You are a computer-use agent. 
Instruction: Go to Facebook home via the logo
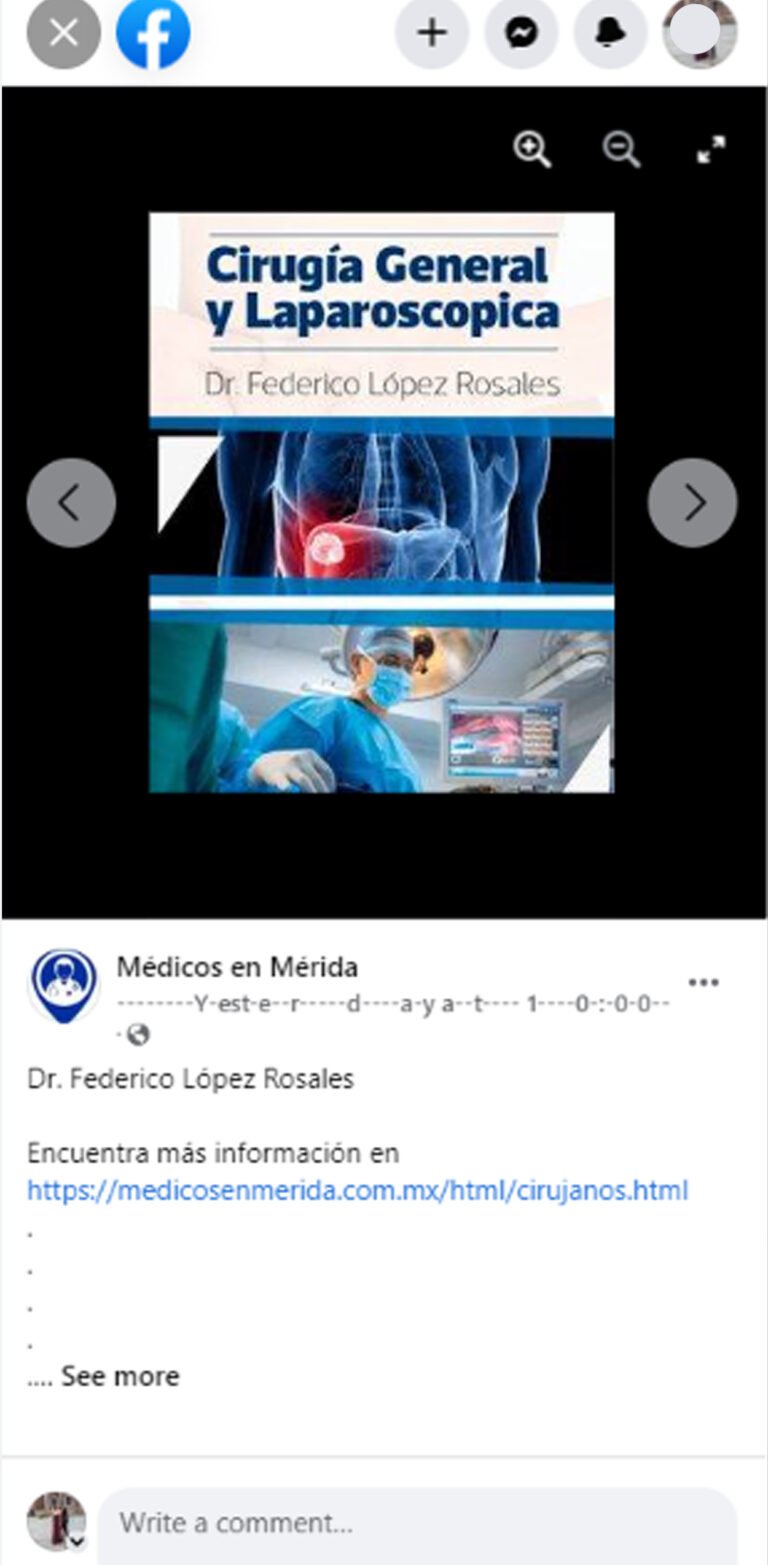pyautogui.click(x=153, y=33)
